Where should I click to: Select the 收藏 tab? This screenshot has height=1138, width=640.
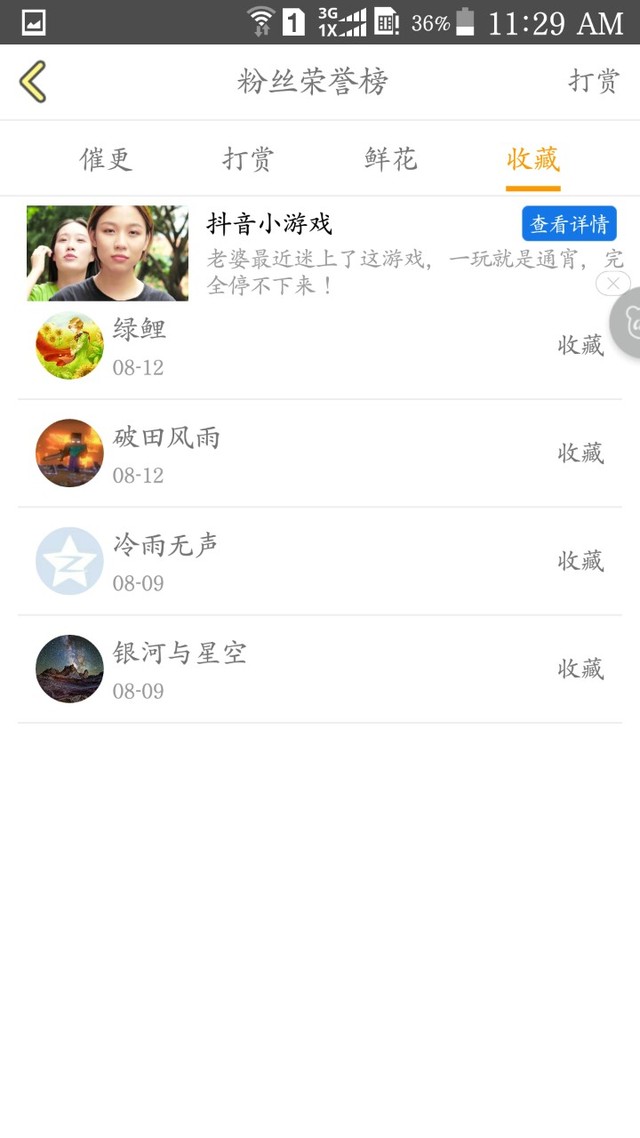[x=533, y=159]
